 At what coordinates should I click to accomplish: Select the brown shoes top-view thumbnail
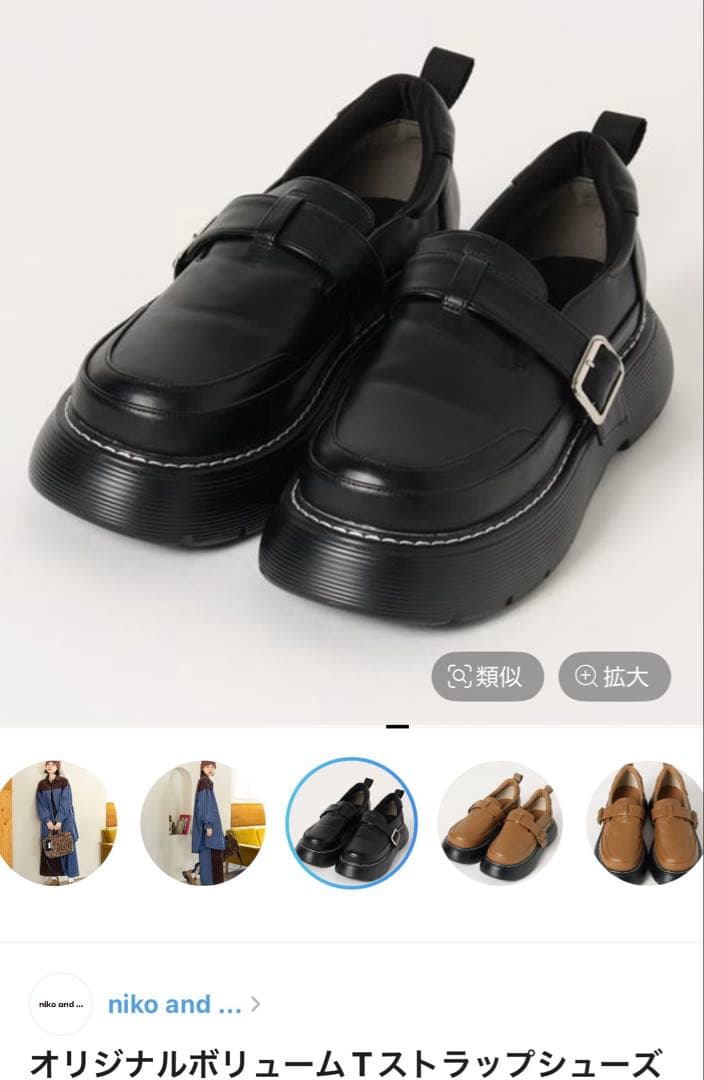(647, 823)
